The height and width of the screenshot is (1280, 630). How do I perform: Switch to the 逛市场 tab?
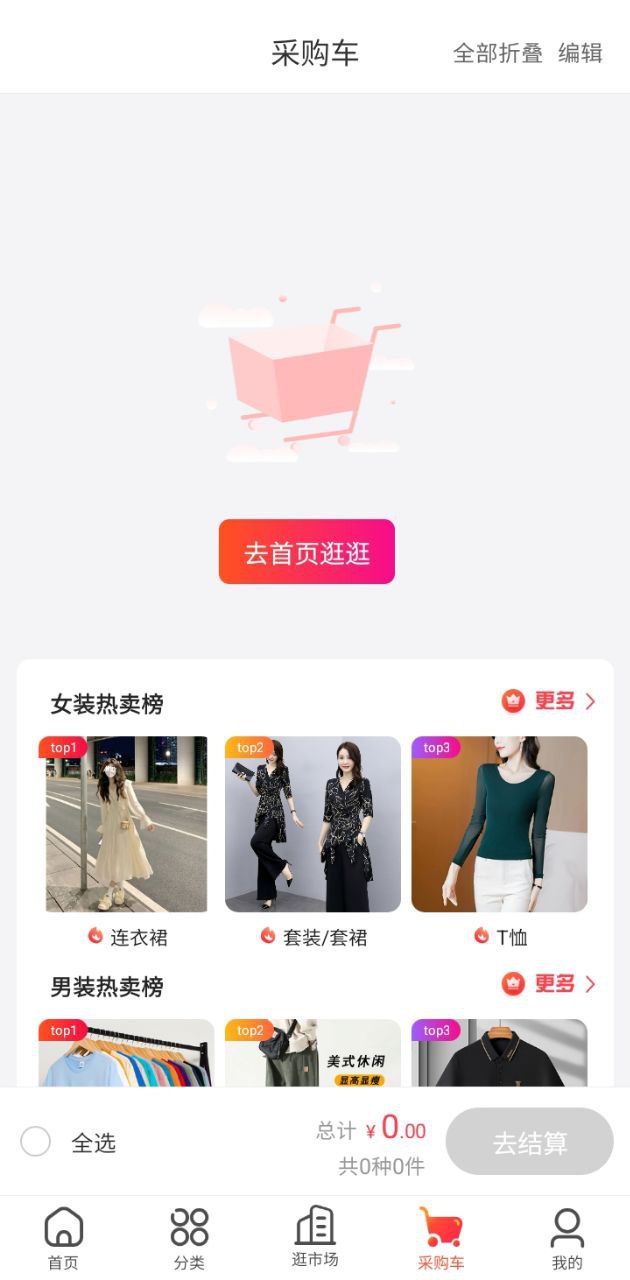click(x=315, y=1238)
